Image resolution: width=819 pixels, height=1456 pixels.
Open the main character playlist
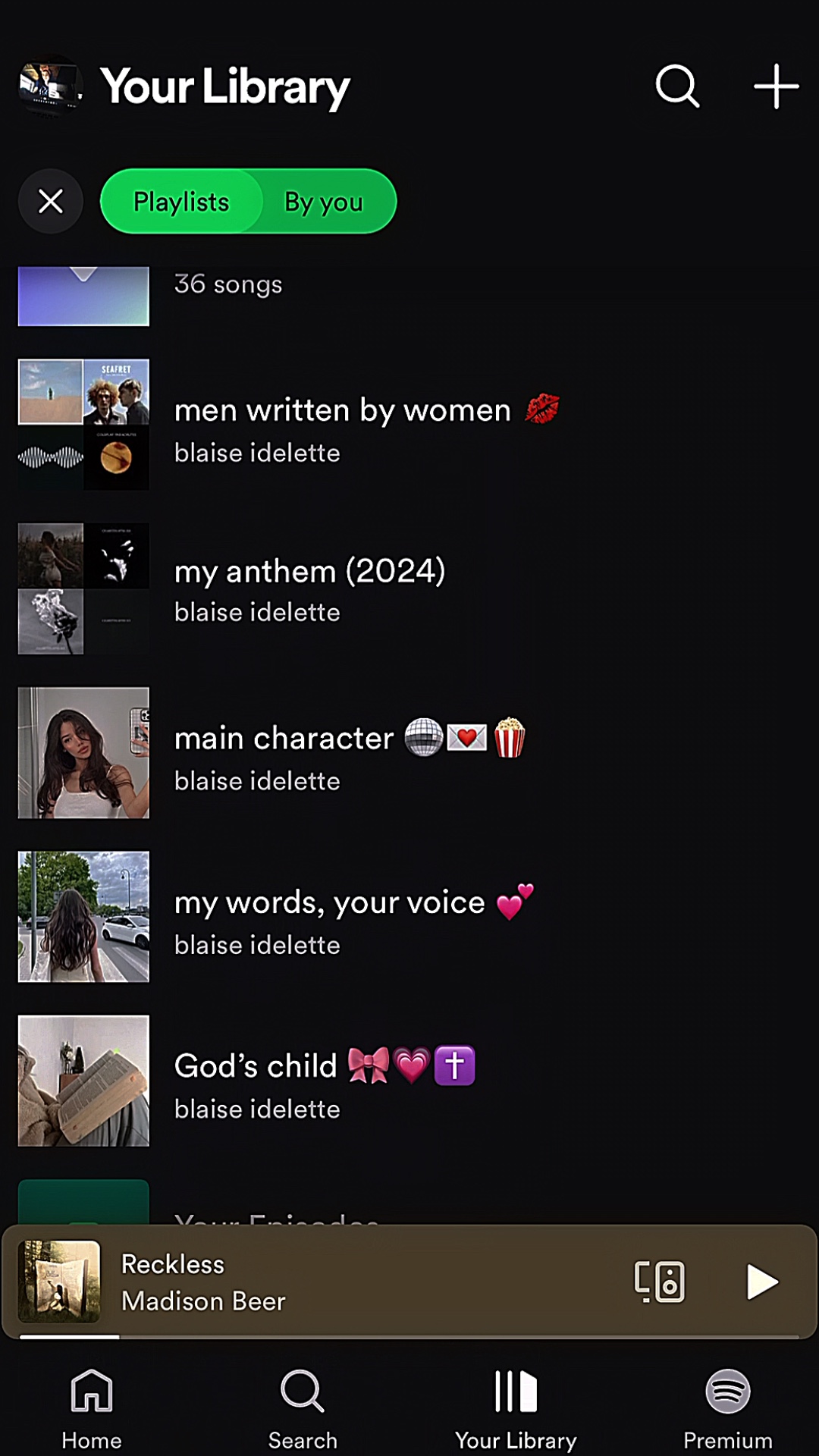point(409,753)
